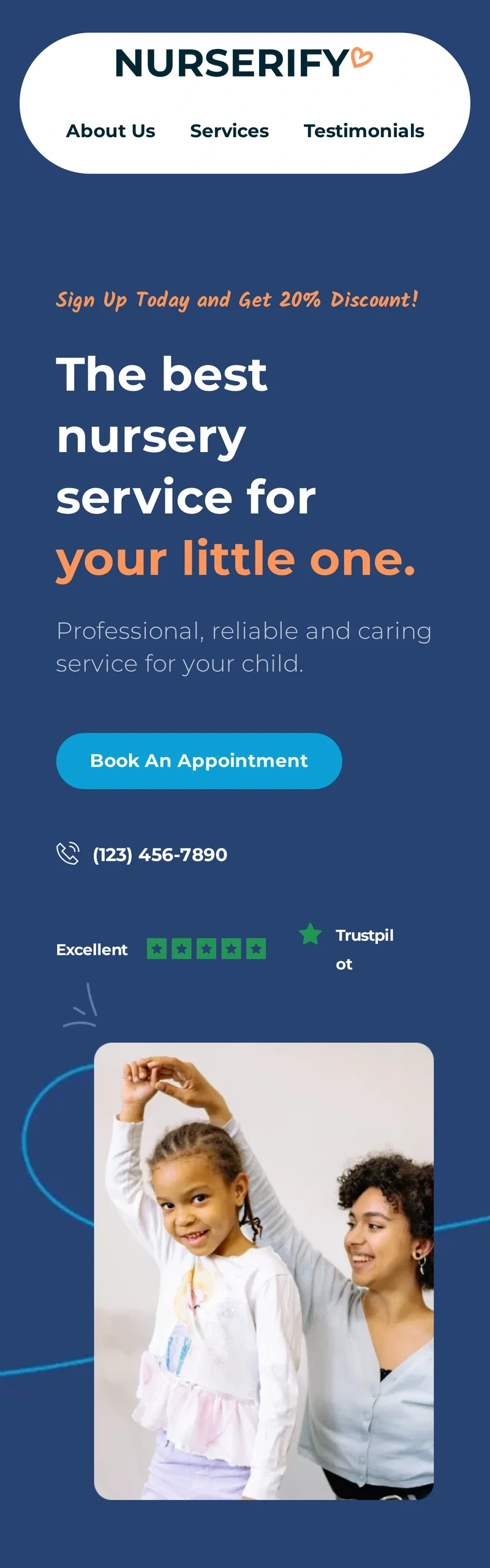Open the Nurserify logo homepage link
The image size is (490, 1568).
[244, 63]
